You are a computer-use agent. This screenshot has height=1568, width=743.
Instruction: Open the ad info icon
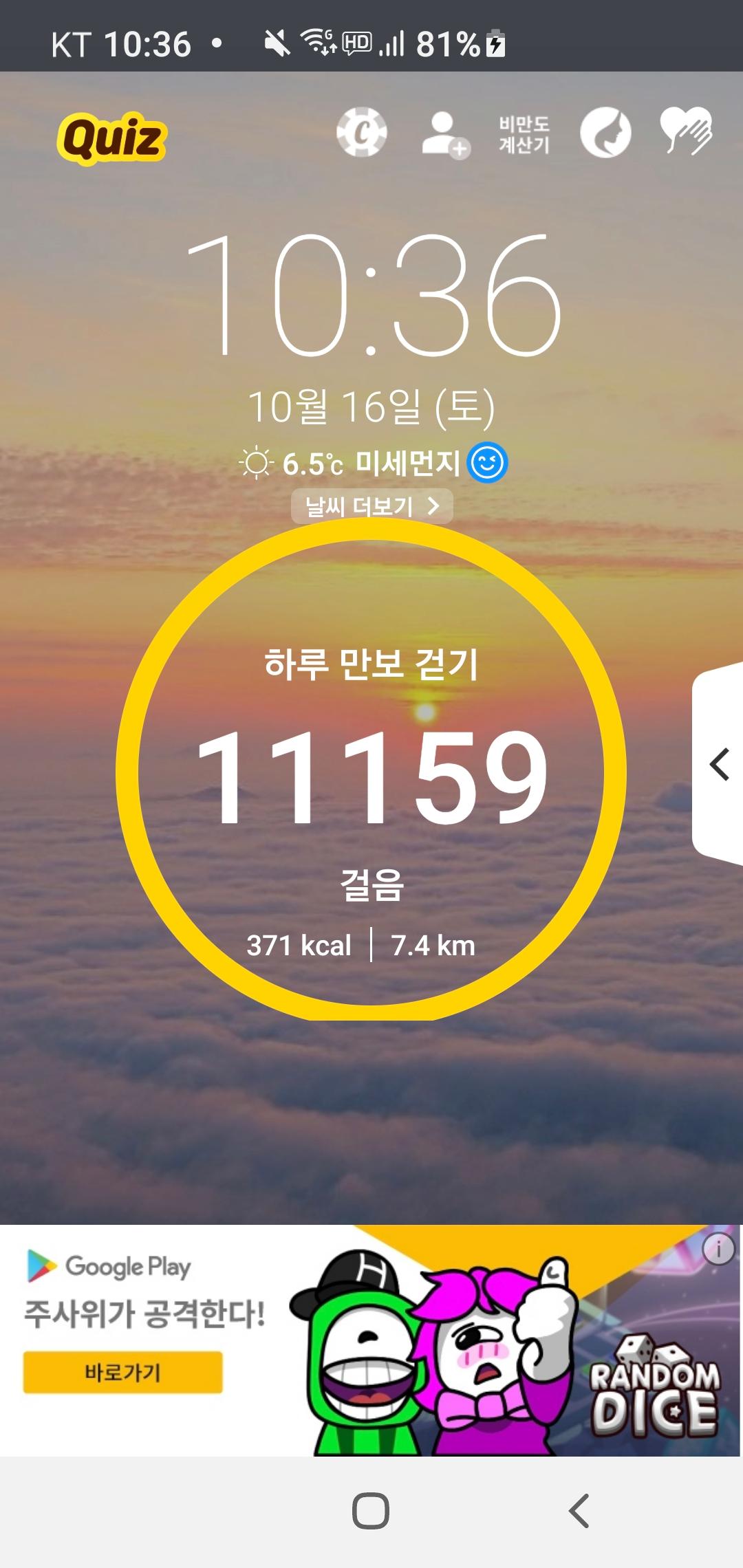(719, 1248)
